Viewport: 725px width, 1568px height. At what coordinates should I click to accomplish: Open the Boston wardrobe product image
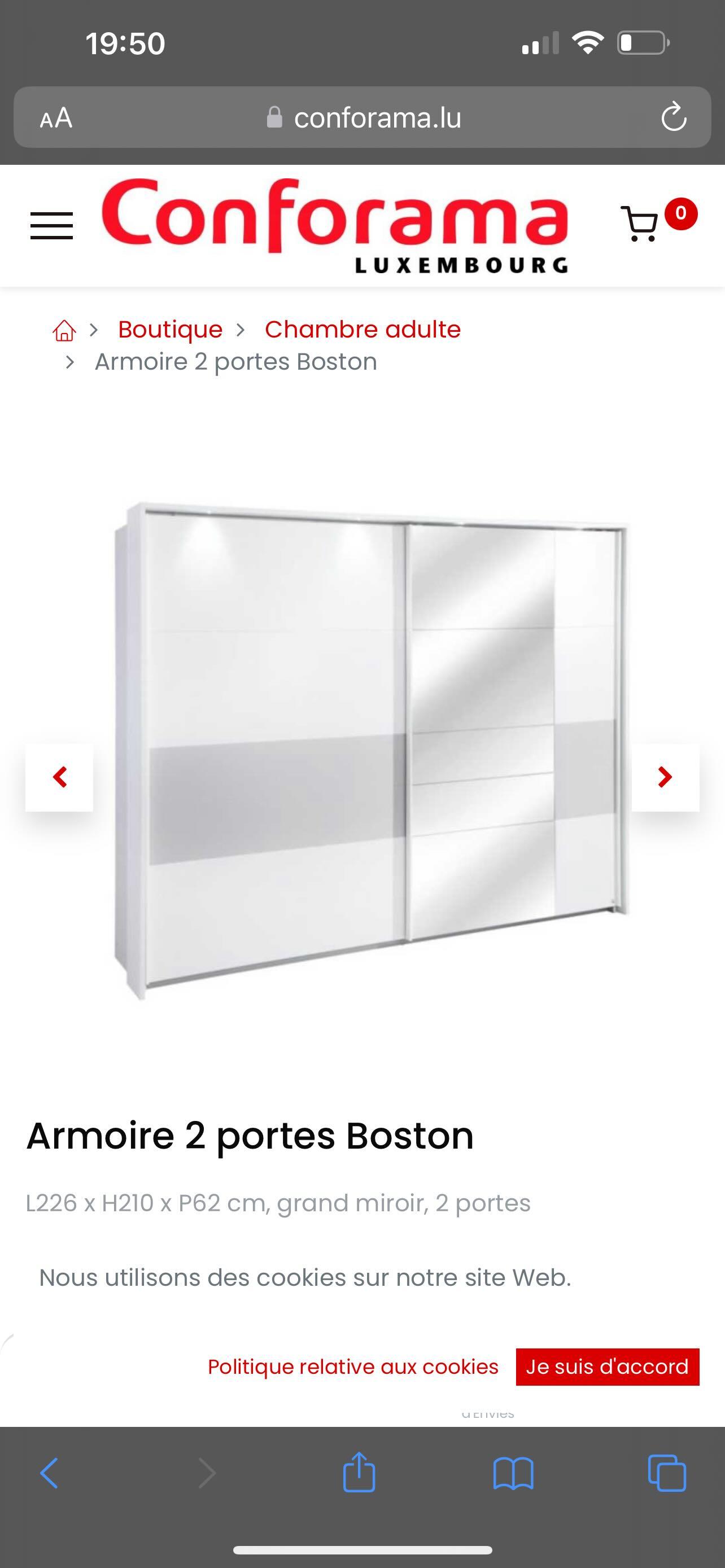pyautogui.click(x=372, y=748)
